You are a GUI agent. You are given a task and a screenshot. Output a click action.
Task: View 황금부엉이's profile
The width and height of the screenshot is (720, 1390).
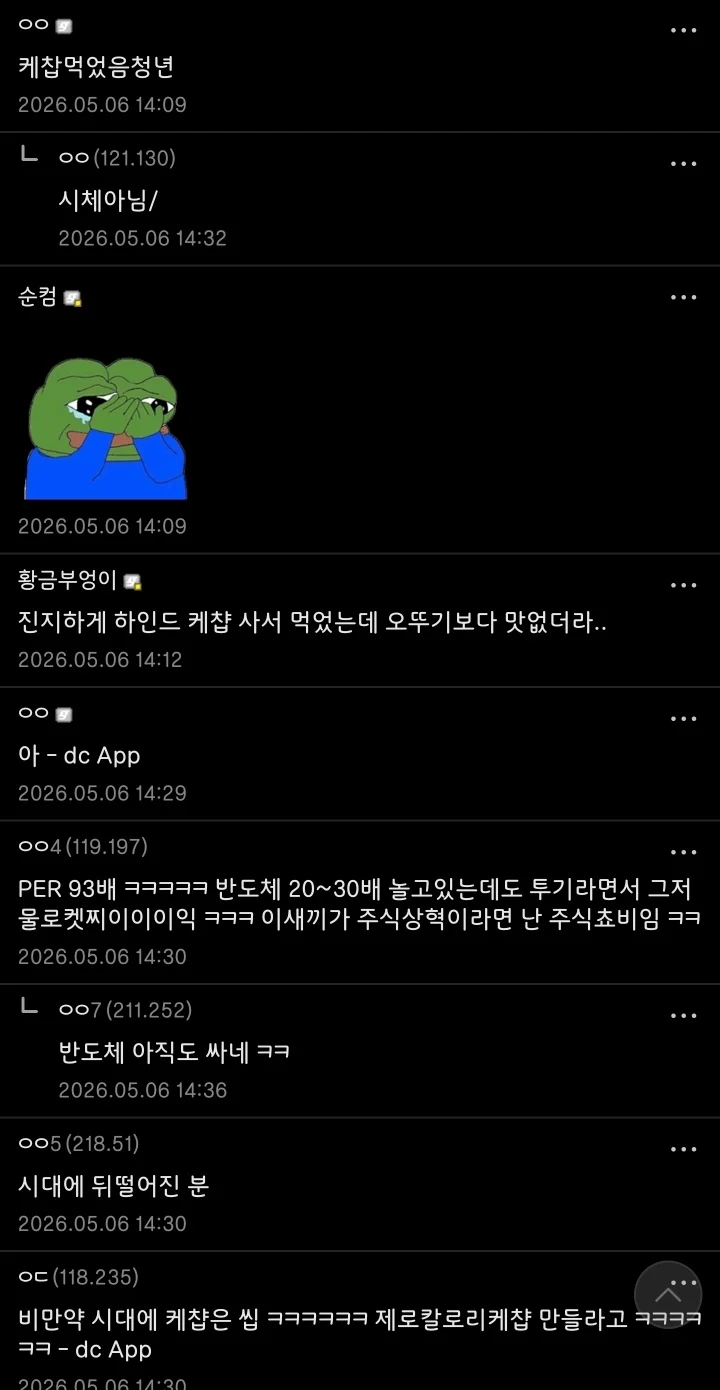[x=68, y=580]
